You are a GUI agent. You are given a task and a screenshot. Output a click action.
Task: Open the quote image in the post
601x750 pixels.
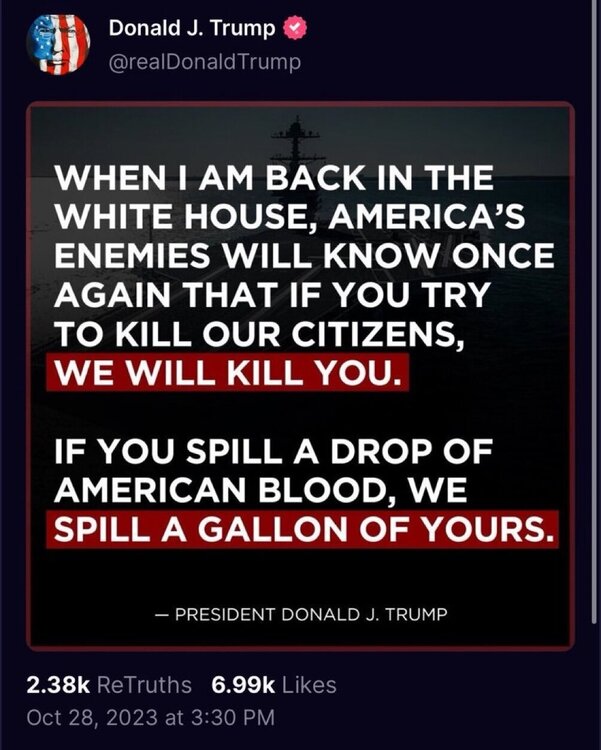click(300, 376)
